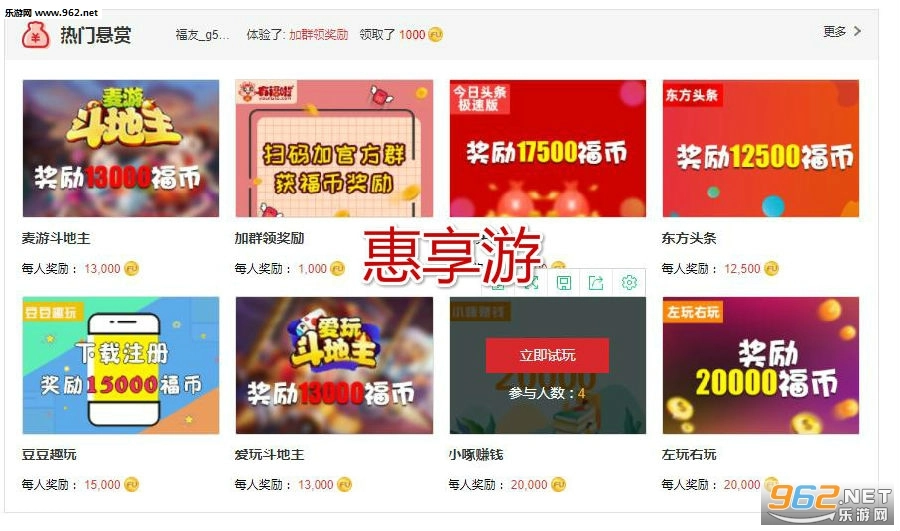
Task: Open the 更多 link for more bounties
Action: pyautogui.click(x=842, y=32)
